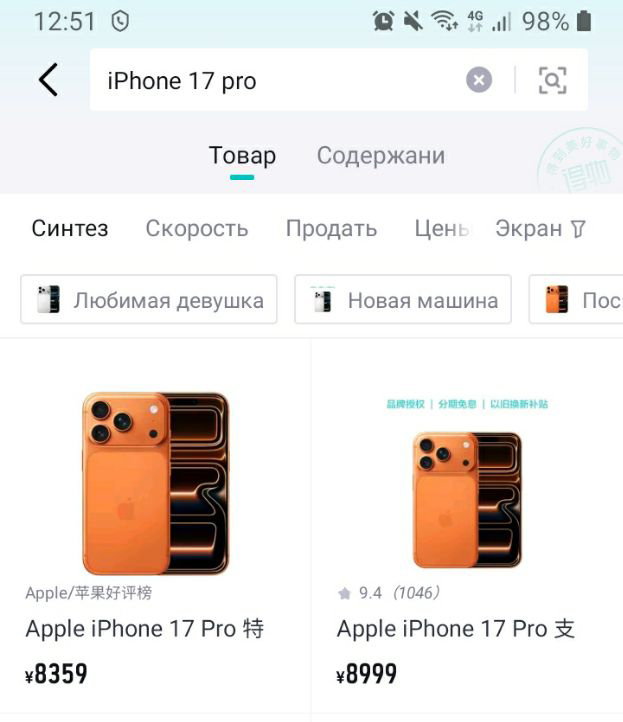Image resolution: width=623 pixels, height=722 pixels.
Task: Sort results by Скорость
Action: 197,228
